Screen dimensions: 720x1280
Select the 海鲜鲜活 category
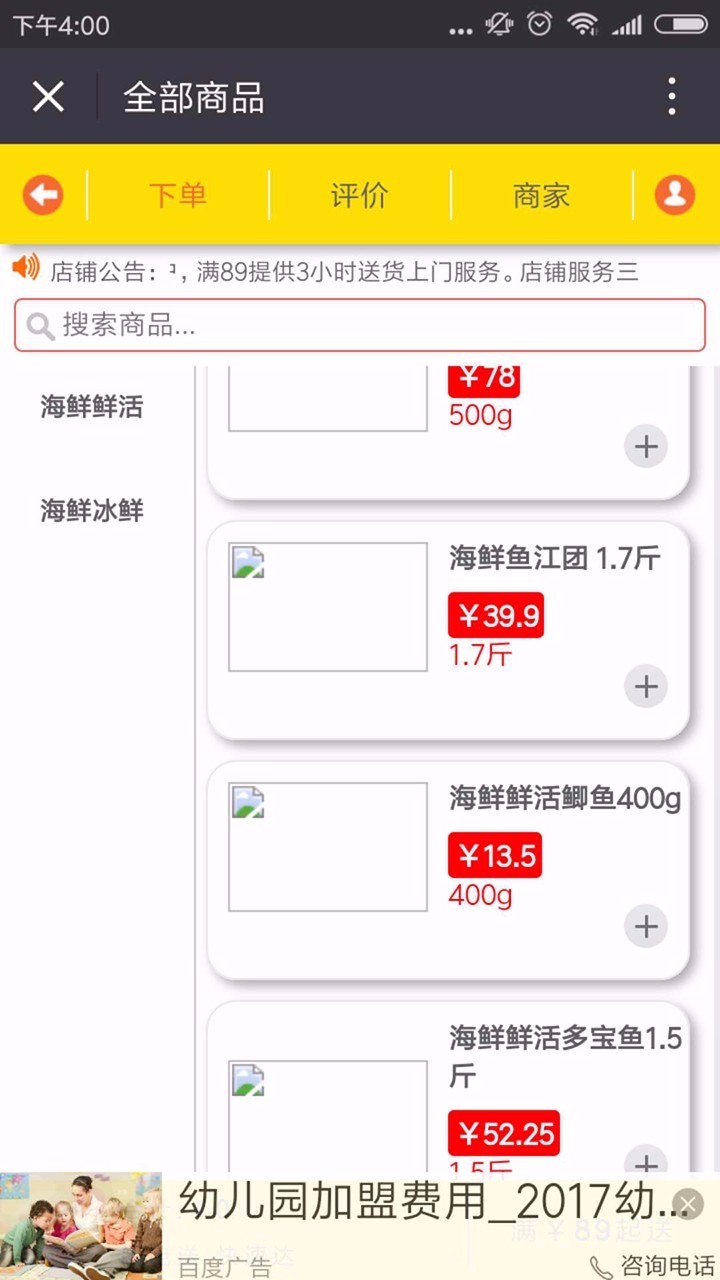pos(92,407)
